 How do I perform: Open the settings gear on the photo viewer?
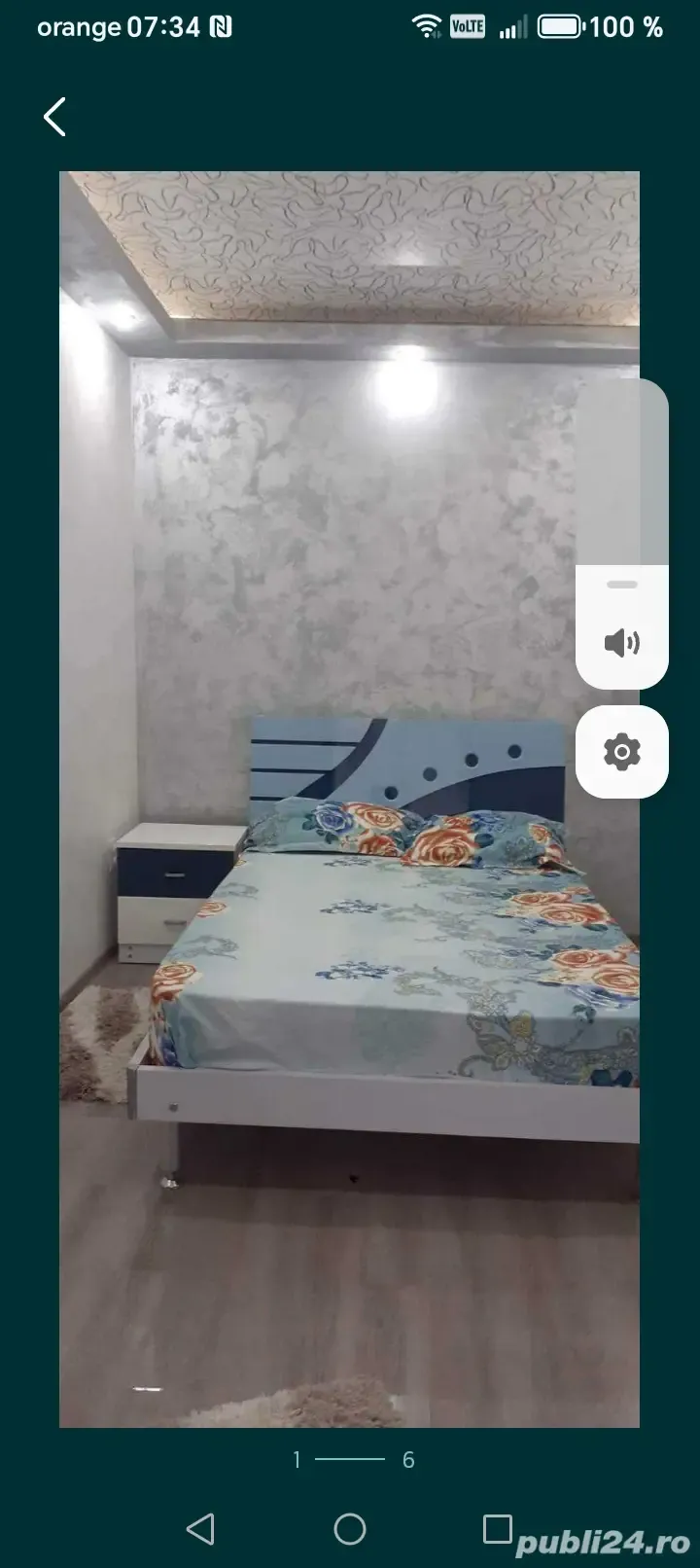pyautogui.click(x=623, y=752)
